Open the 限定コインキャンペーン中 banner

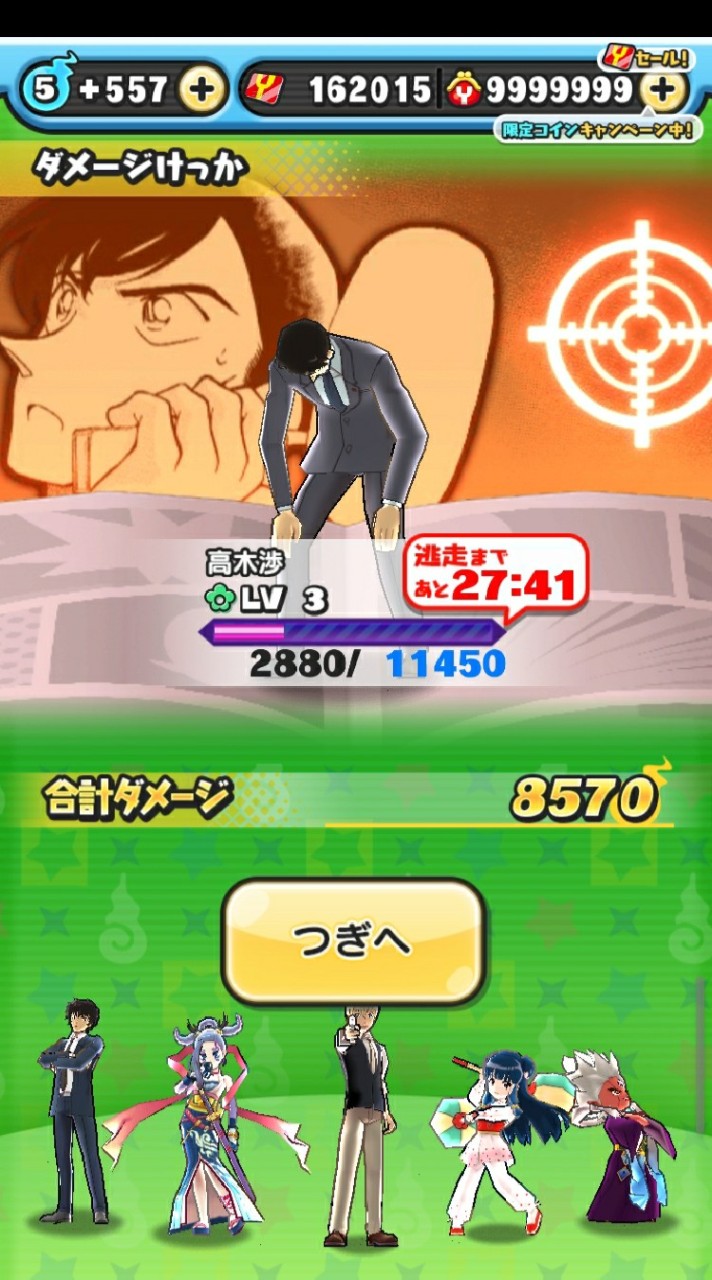pos(596,130)
